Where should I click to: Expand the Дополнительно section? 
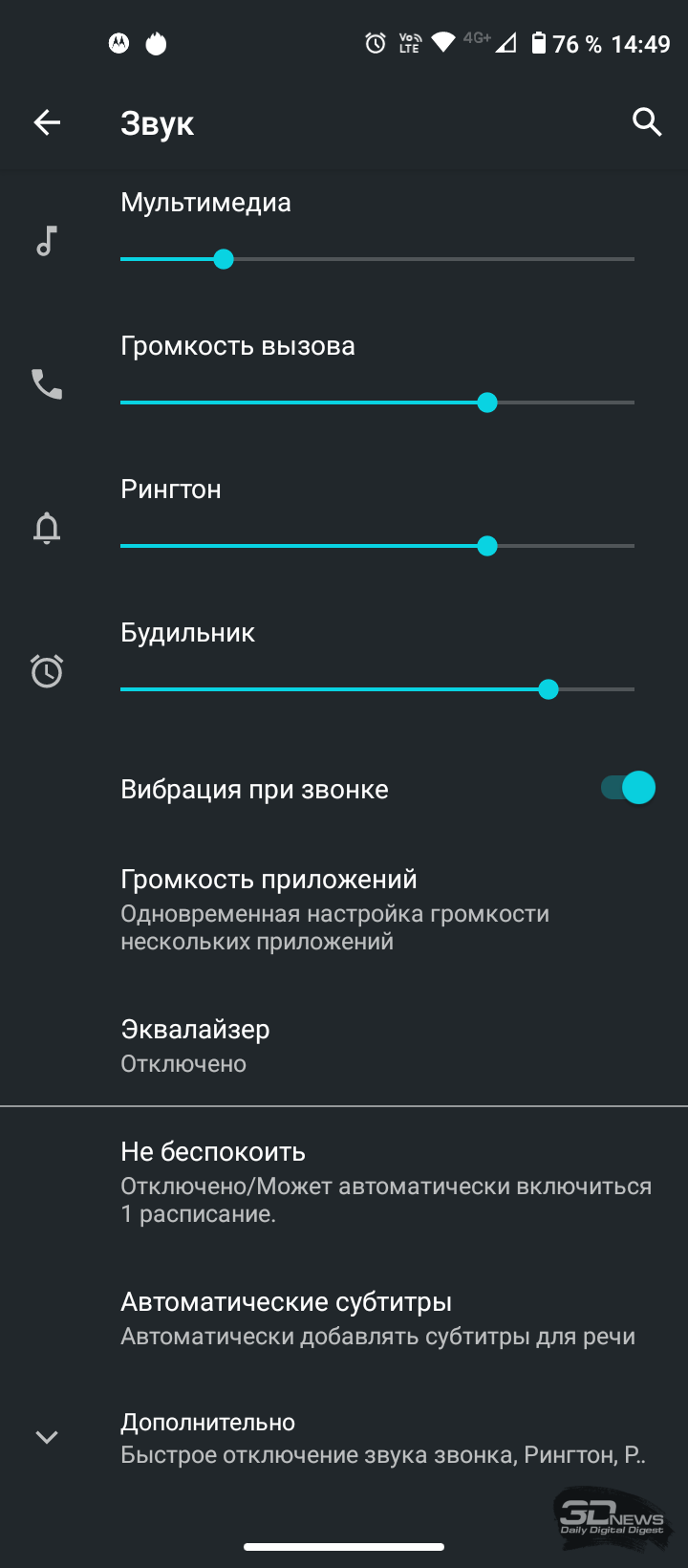coord(344,1438)
